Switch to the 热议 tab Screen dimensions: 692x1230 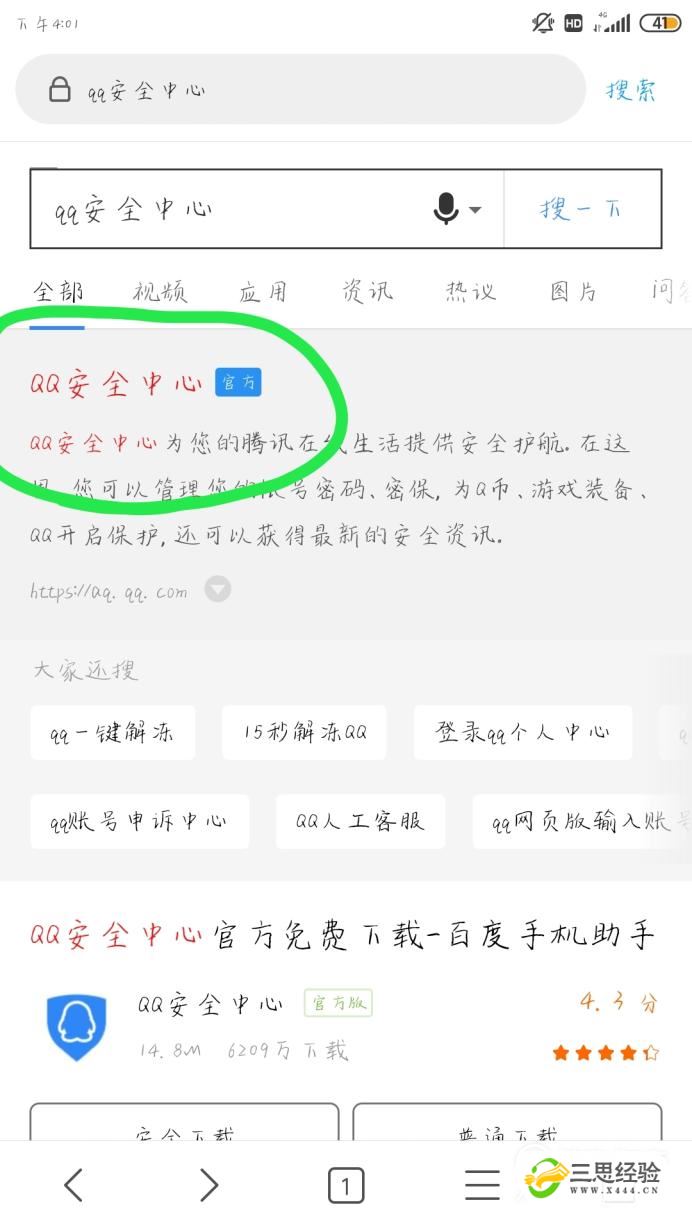471,291
